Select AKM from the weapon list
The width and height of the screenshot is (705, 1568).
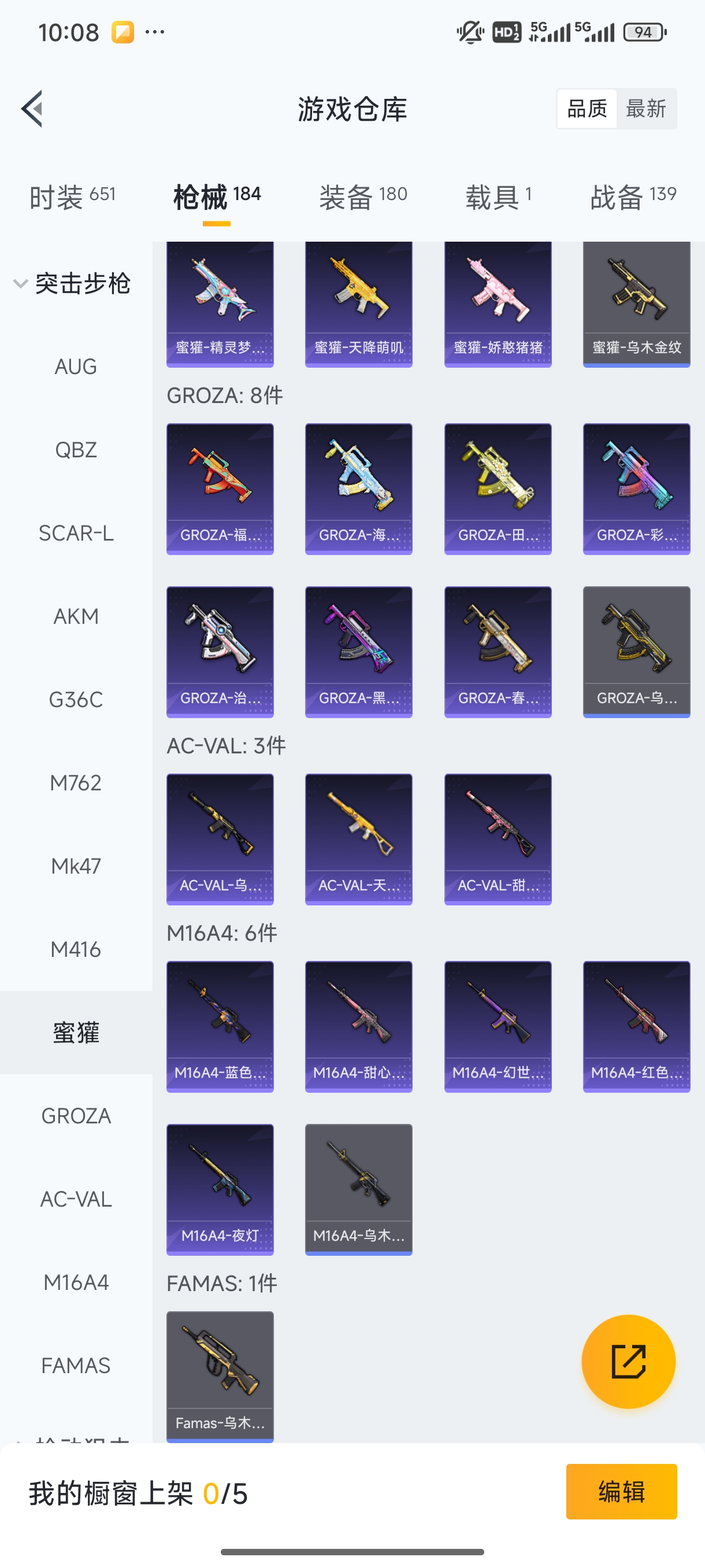[76, 616]
